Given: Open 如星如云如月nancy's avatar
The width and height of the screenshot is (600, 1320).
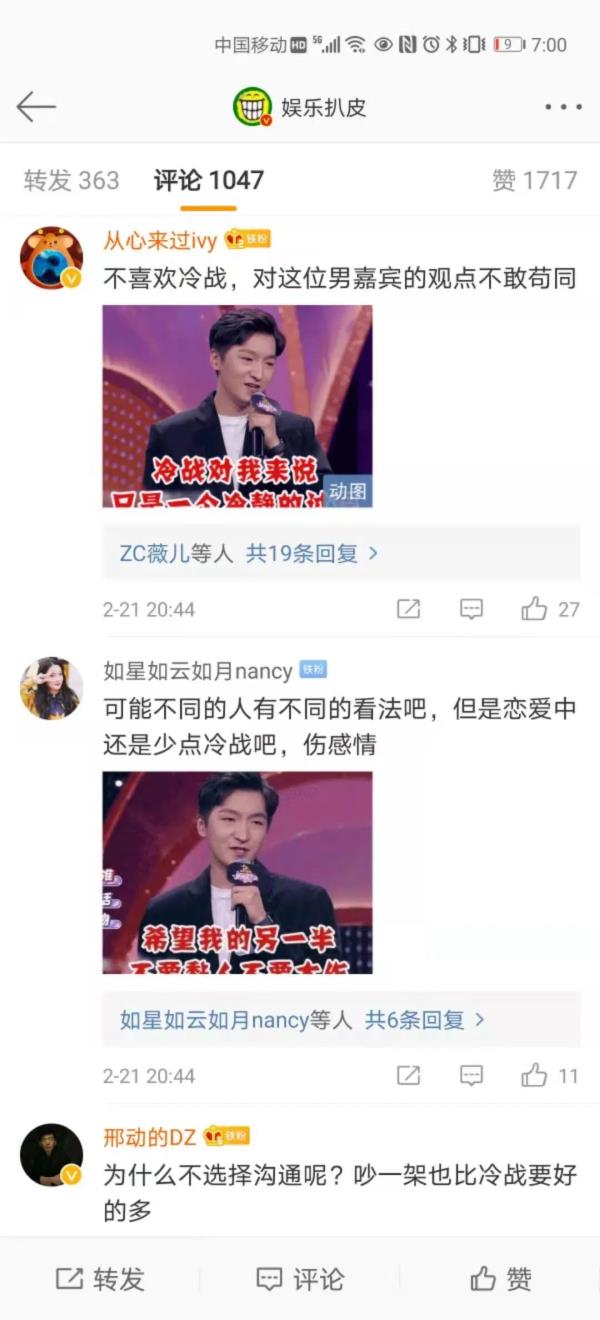Looking at the screenshot, I should pos(51,688).
